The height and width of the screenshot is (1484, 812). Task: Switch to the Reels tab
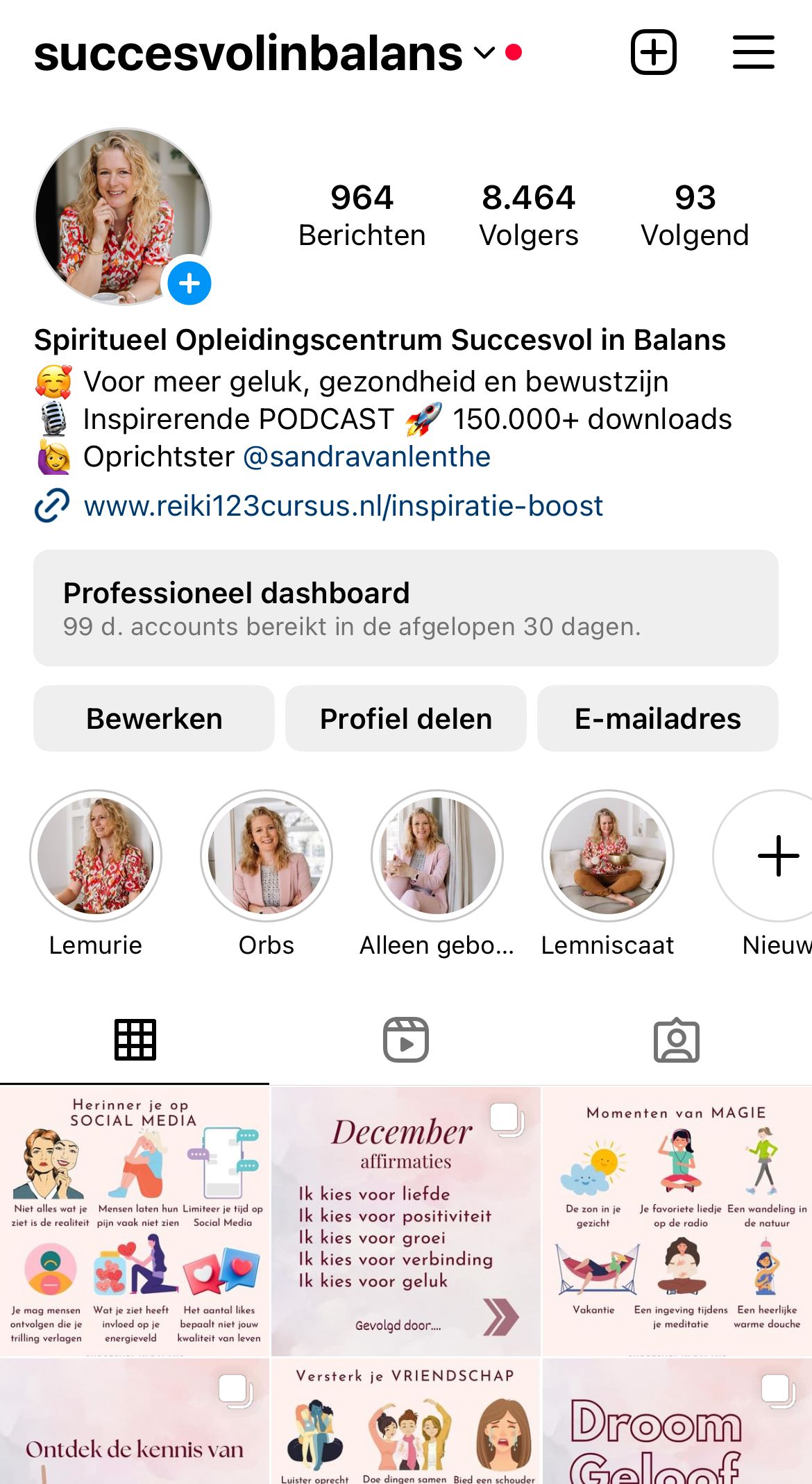[x=406, y=1040]
